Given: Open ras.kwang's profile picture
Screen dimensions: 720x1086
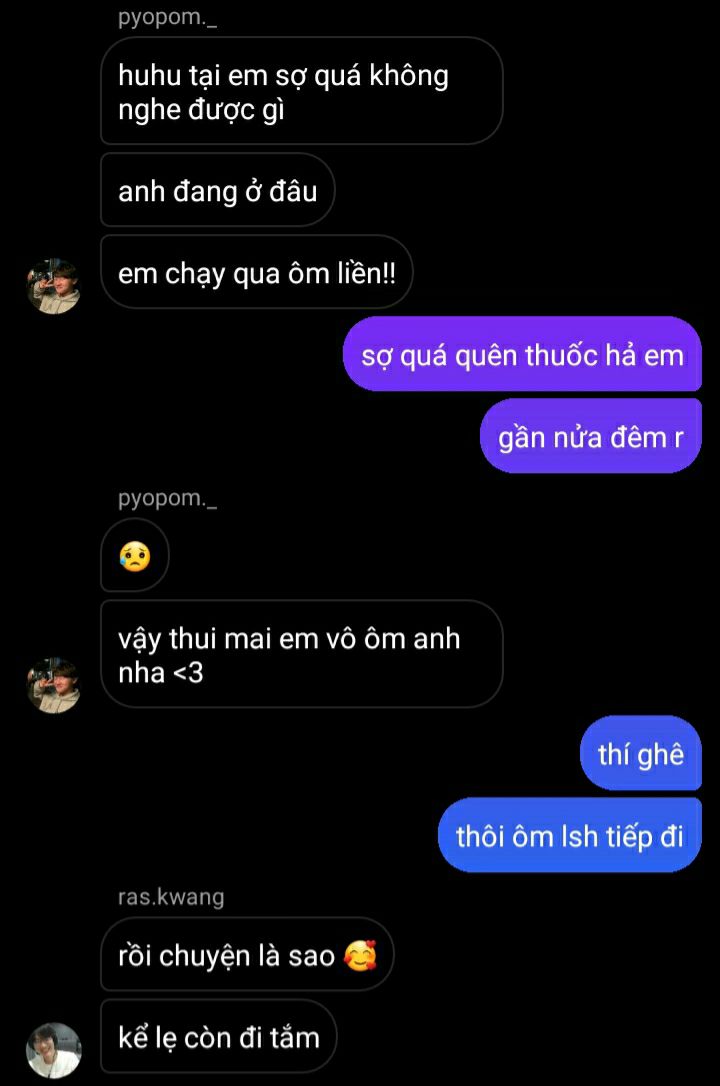Looking at the screenshot, I should tap(53, 1049).
